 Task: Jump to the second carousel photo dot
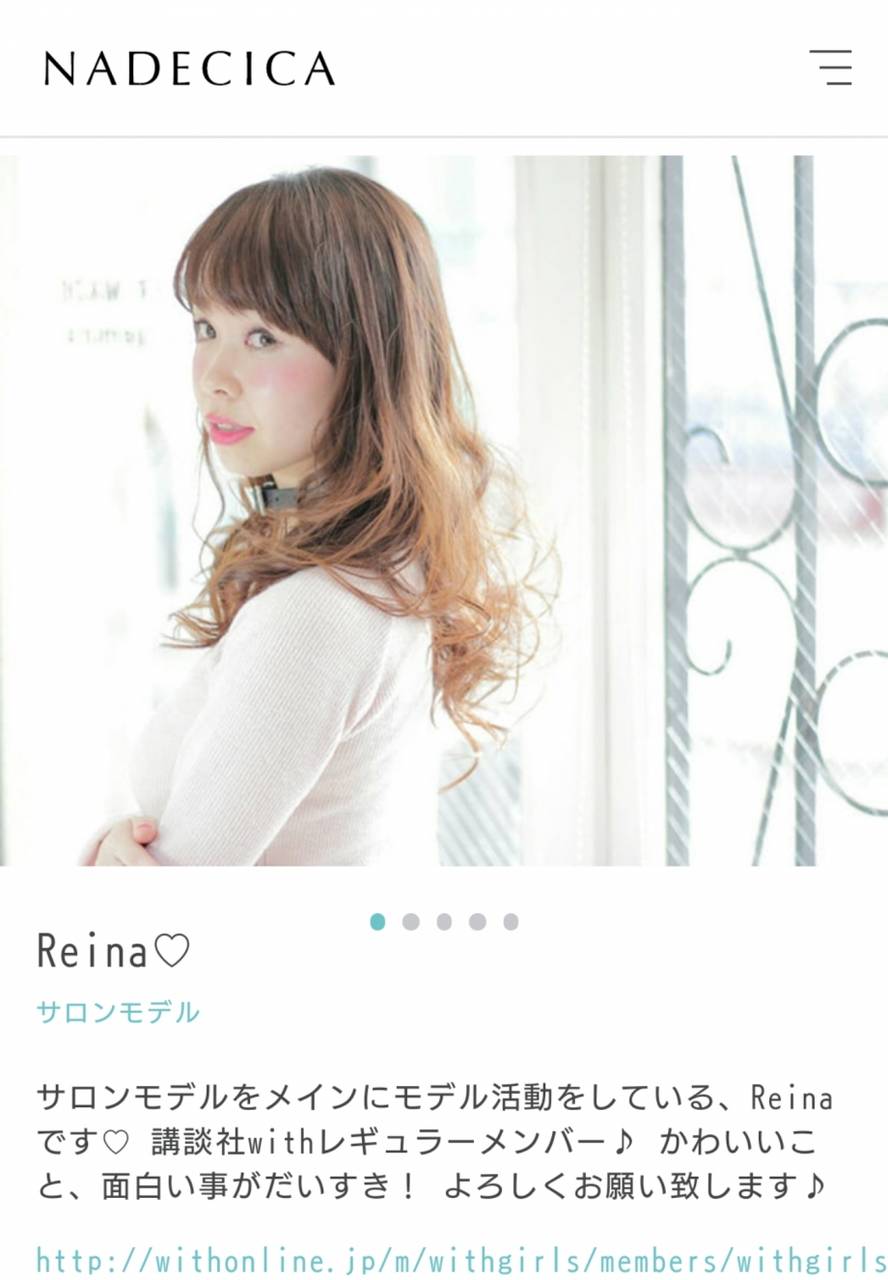tap(411, 922)
